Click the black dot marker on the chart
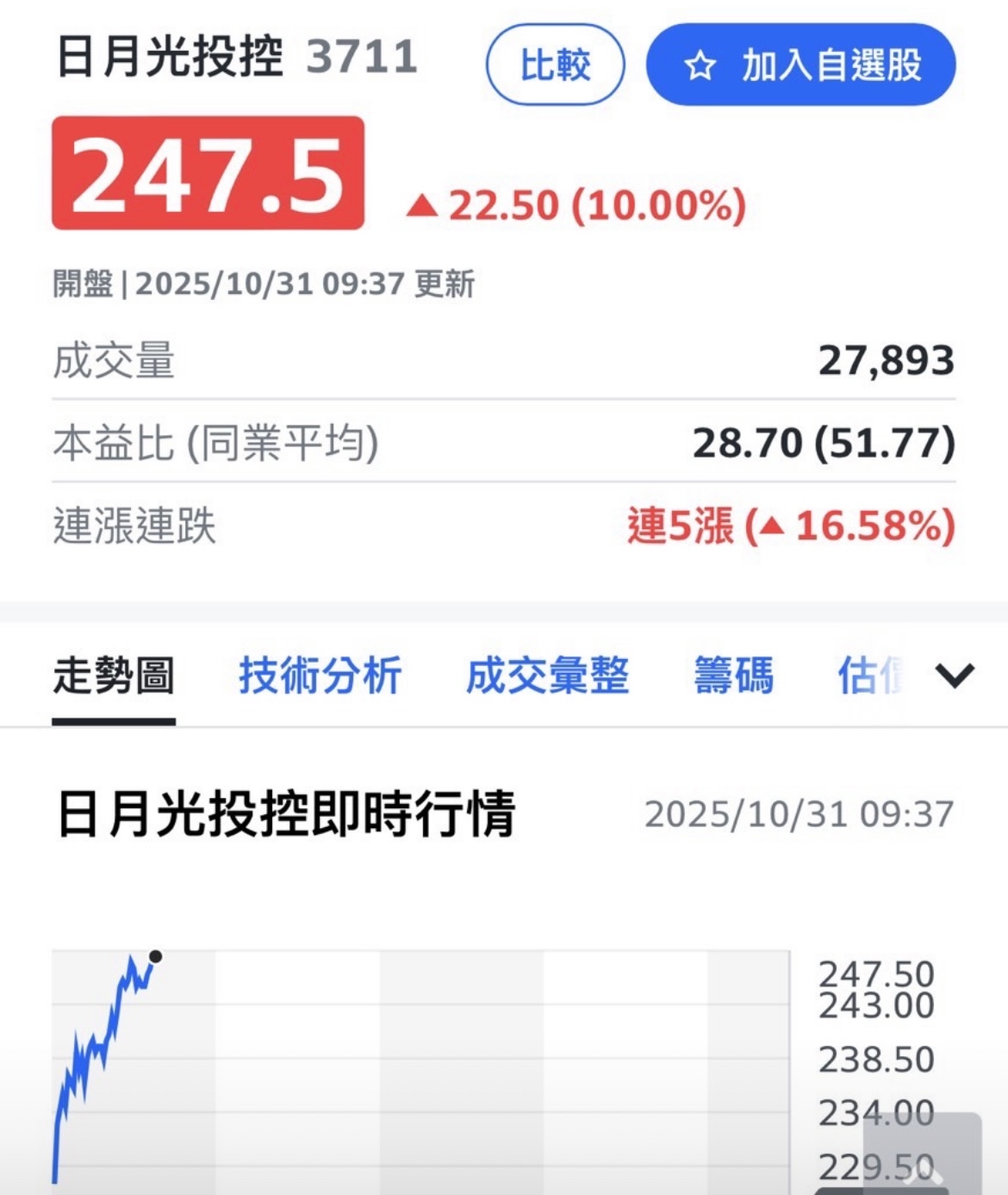 [x=155, y=956]
